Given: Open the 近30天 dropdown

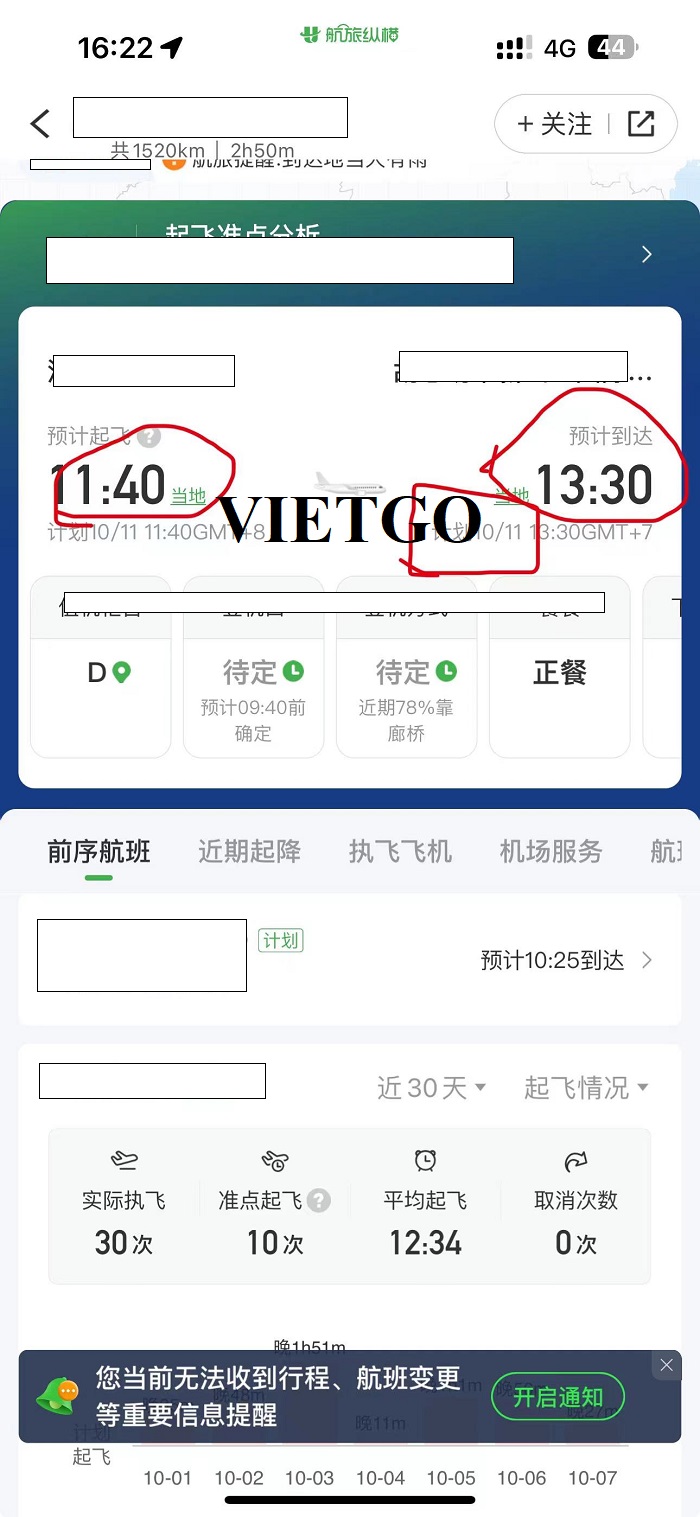Looking at the screenshot, I should [x=431, y=1088].
